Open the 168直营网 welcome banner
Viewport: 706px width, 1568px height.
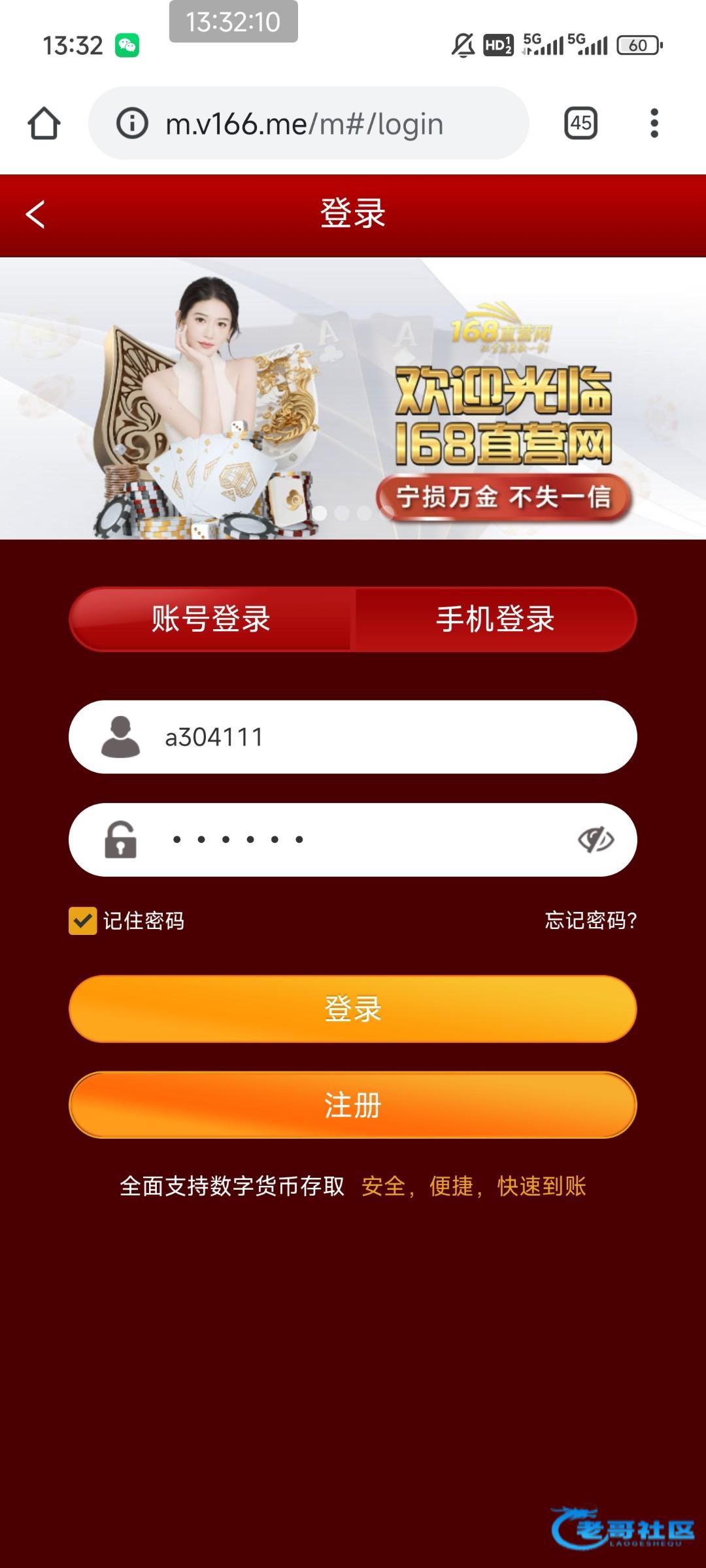coord(353,399)
